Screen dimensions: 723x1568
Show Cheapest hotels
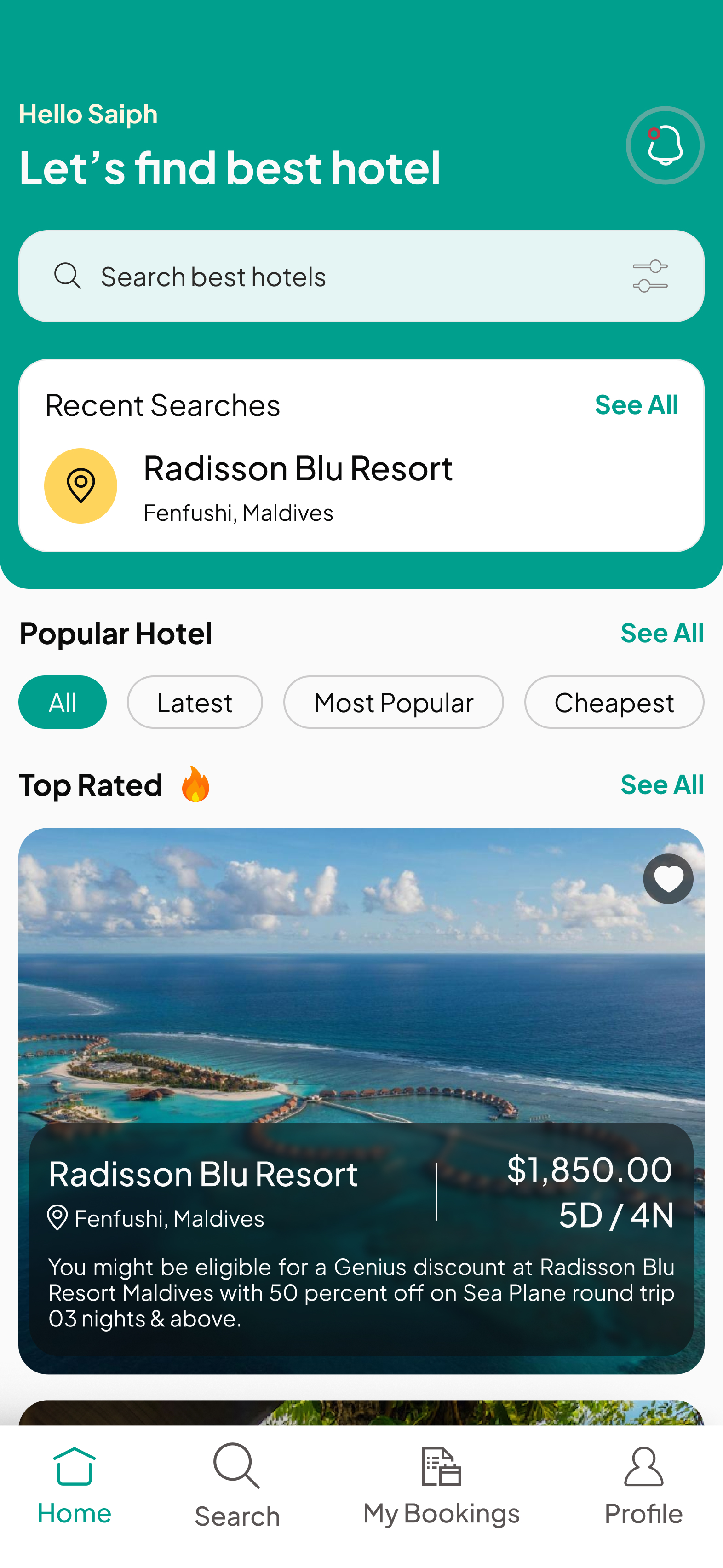pos(614,702)
